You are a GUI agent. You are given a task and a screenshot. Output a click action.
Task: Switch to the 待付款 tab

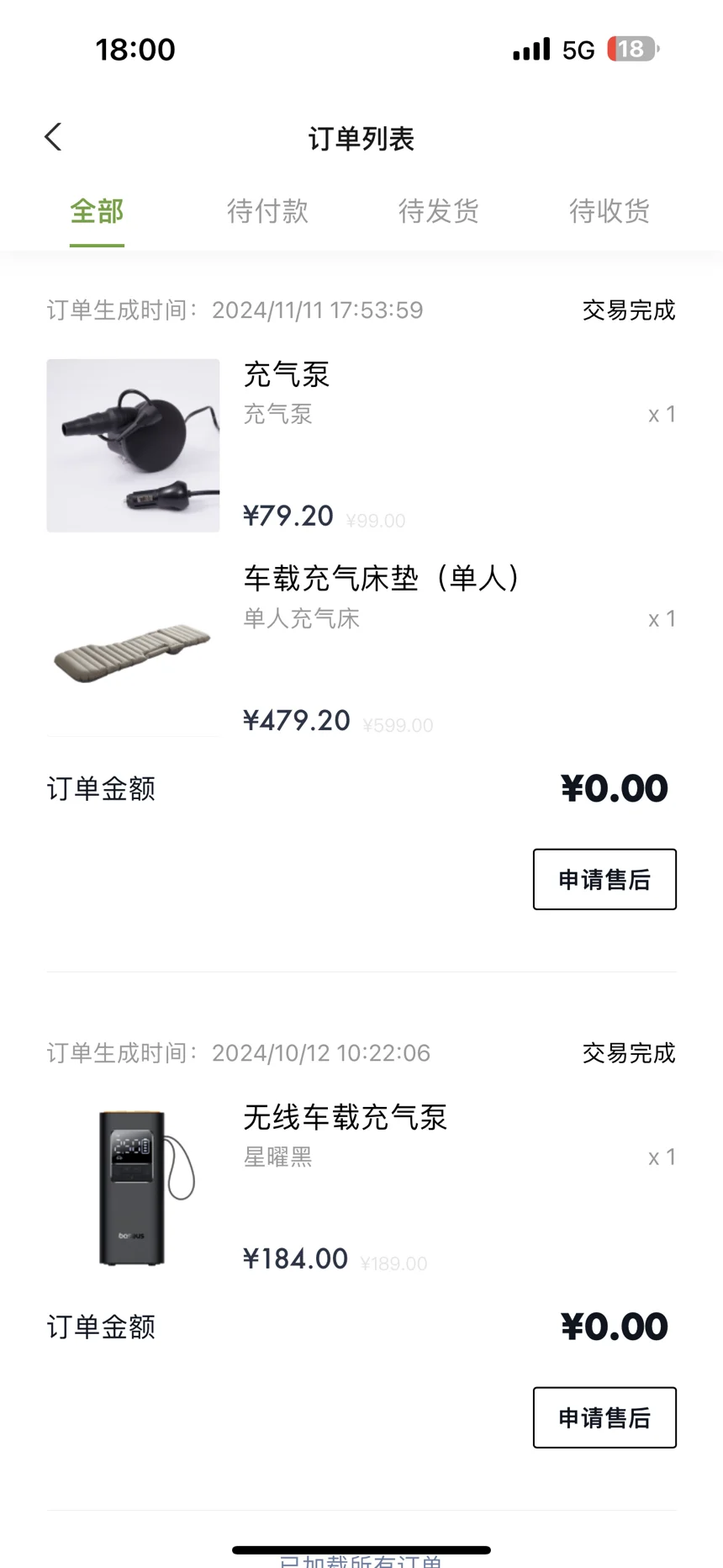(267, 211)
